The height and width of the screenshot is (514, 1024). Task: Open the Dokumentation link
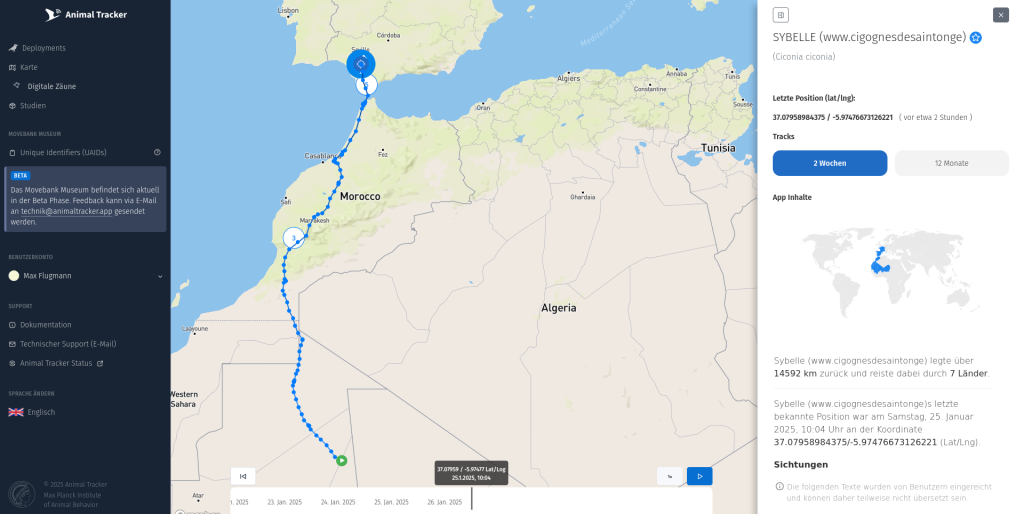46,324
